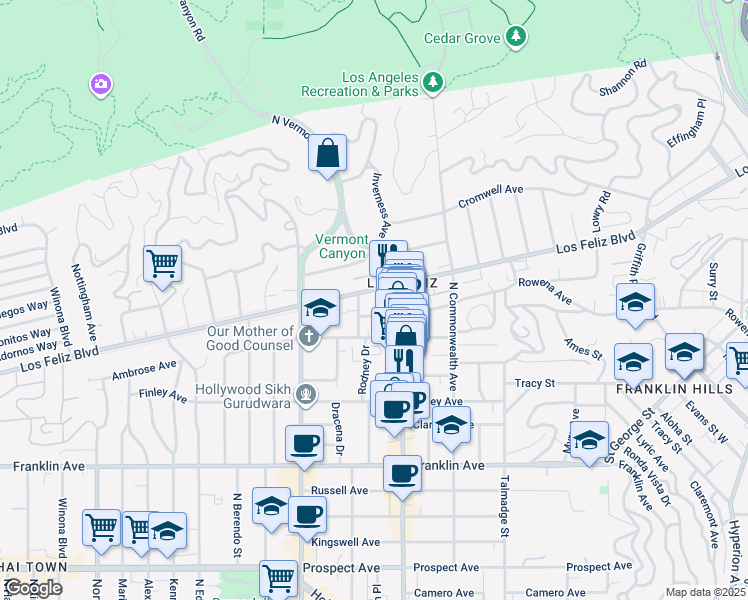Image resolution: width=748 pixels, height=600 pixels.
Task: Open the coffee cup marker near Dracena Dr
Action: [304, 444]
